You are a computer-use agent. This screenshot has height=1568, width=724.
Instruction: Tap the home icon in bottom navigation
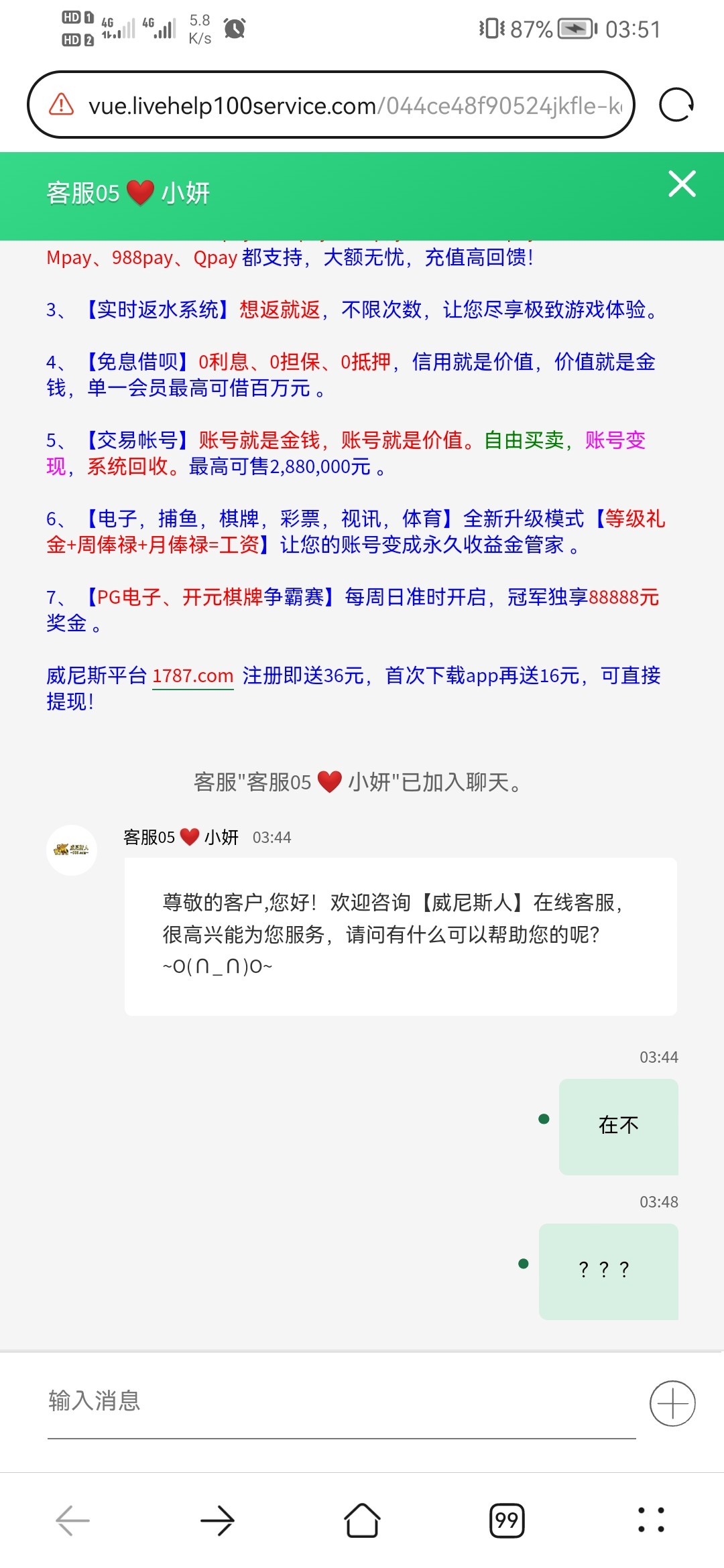362,1518
